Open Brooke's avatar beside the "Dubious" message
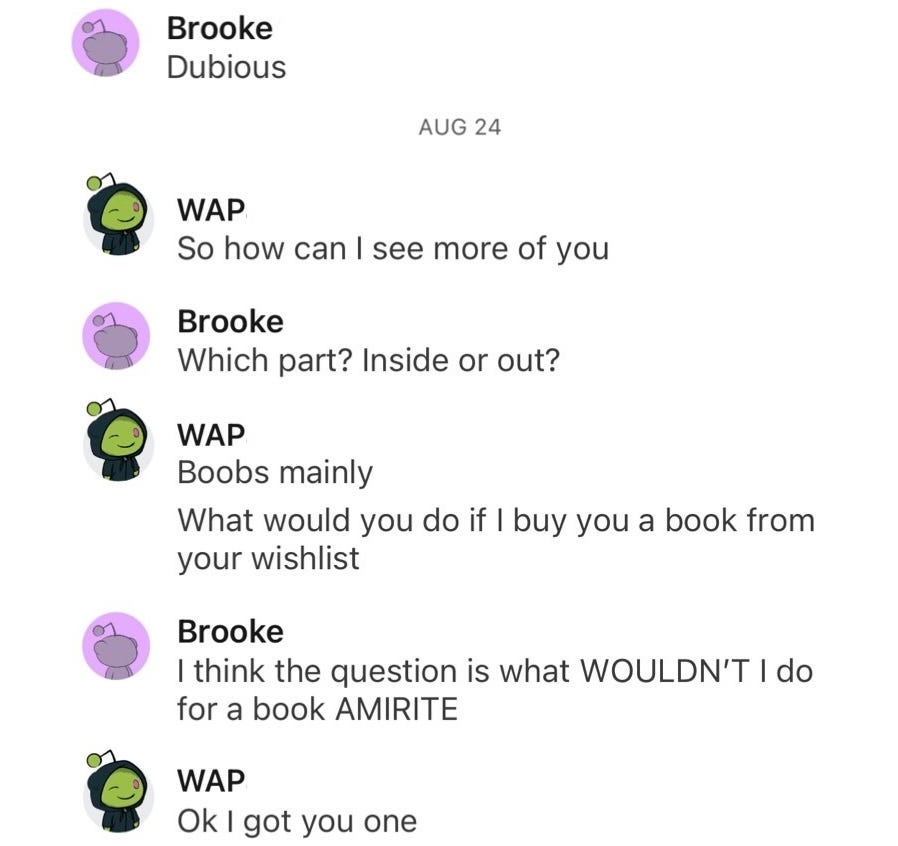The image size is (898, 846). [x=105, y=43]
